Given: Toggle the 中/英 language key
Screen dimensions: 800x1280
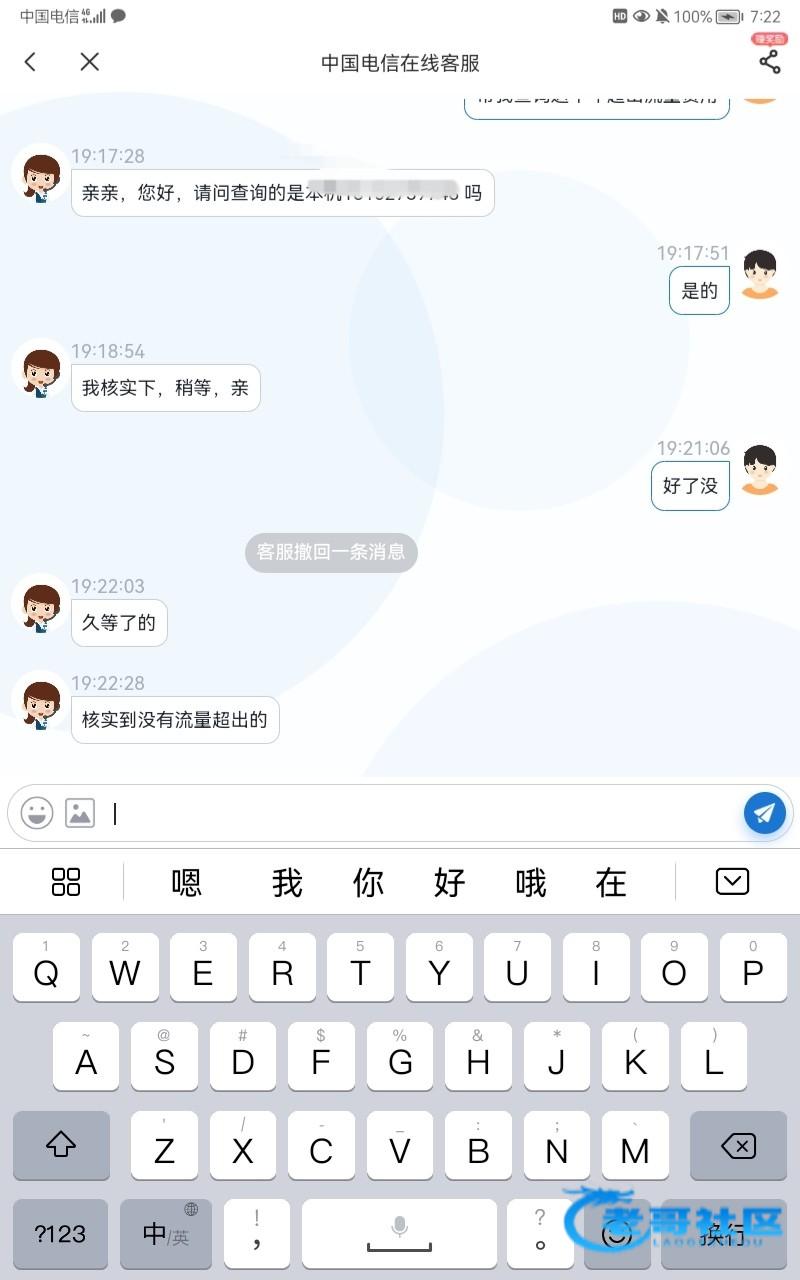Looking at the screenshot, I should pos(165,1234).
